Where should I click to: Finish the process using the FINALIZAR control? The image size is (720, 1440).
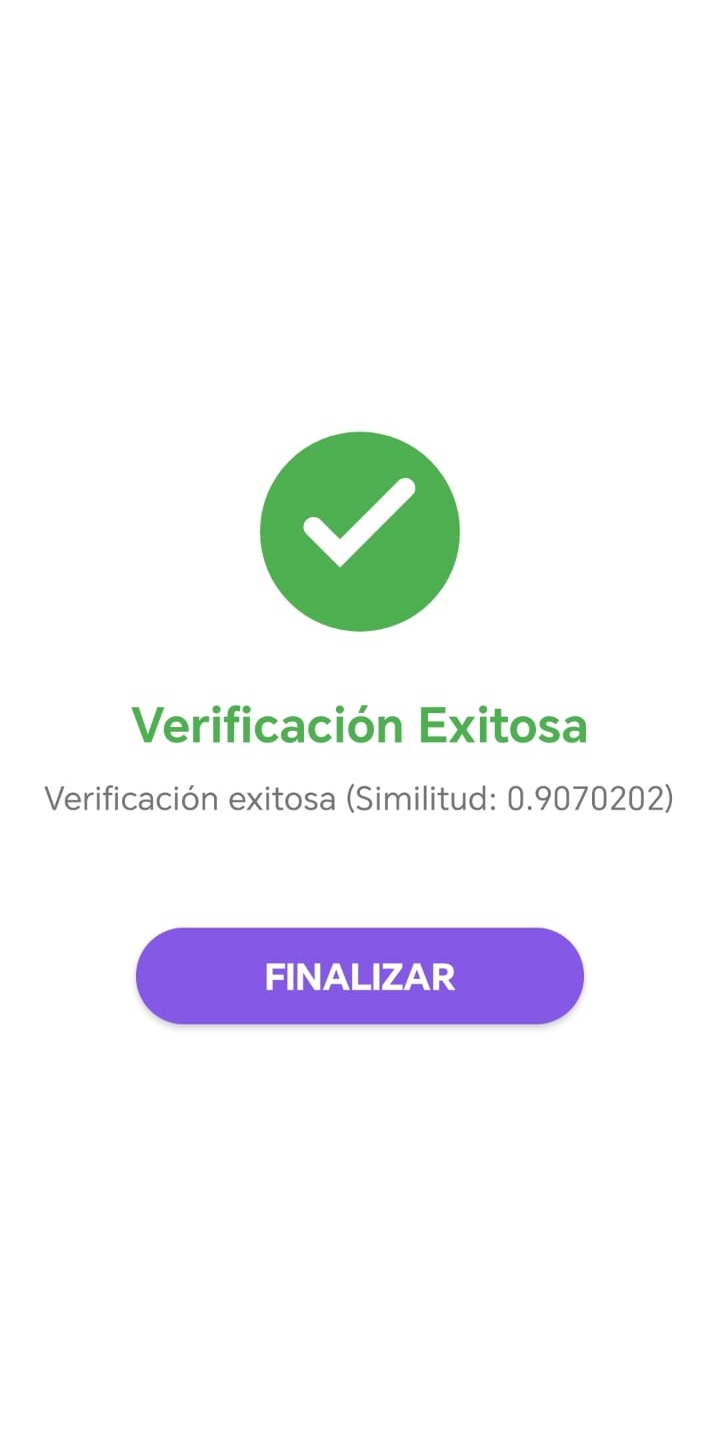pos(360,975)
